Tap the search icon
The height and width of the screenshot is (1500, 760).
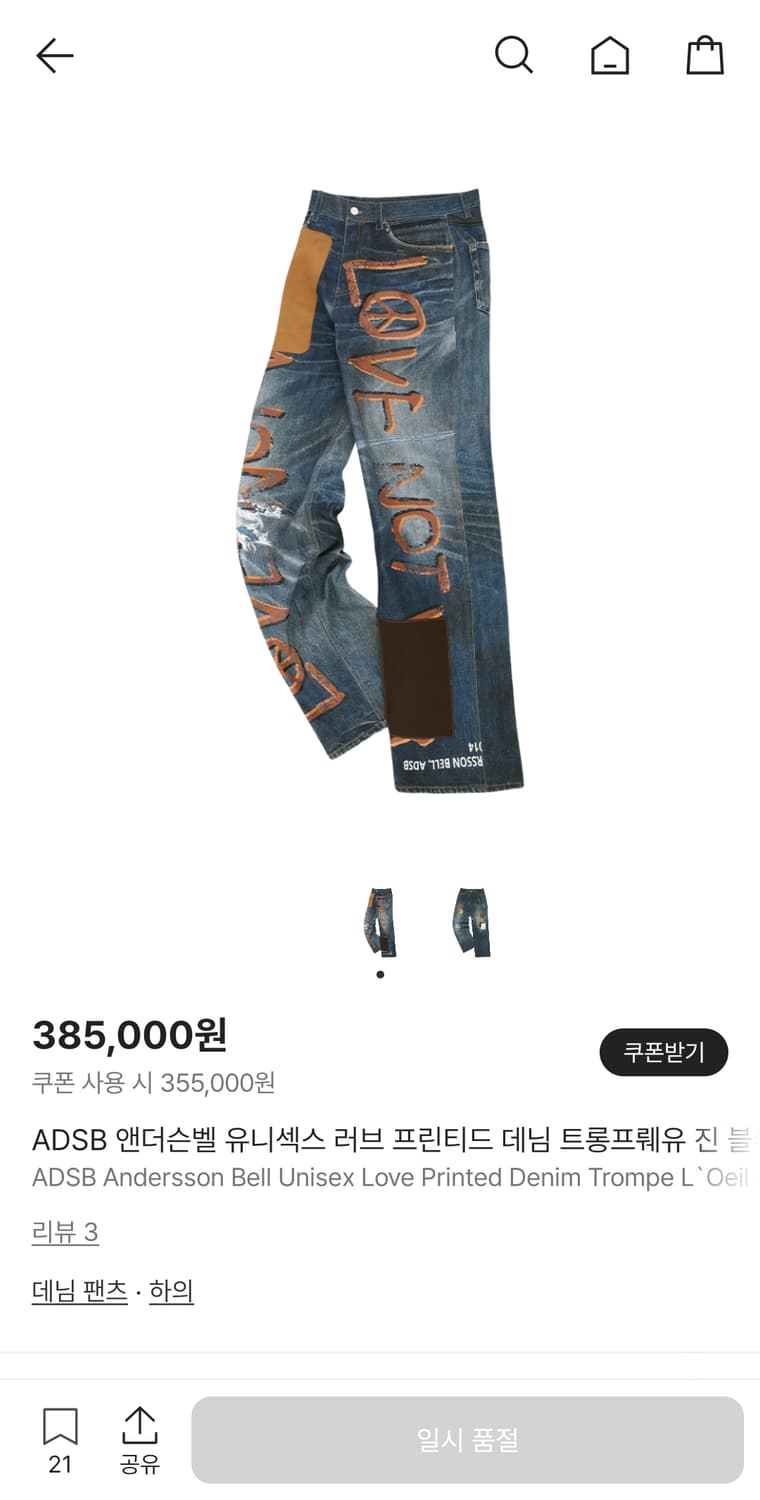pyautogui.click(x=515, y=56)
